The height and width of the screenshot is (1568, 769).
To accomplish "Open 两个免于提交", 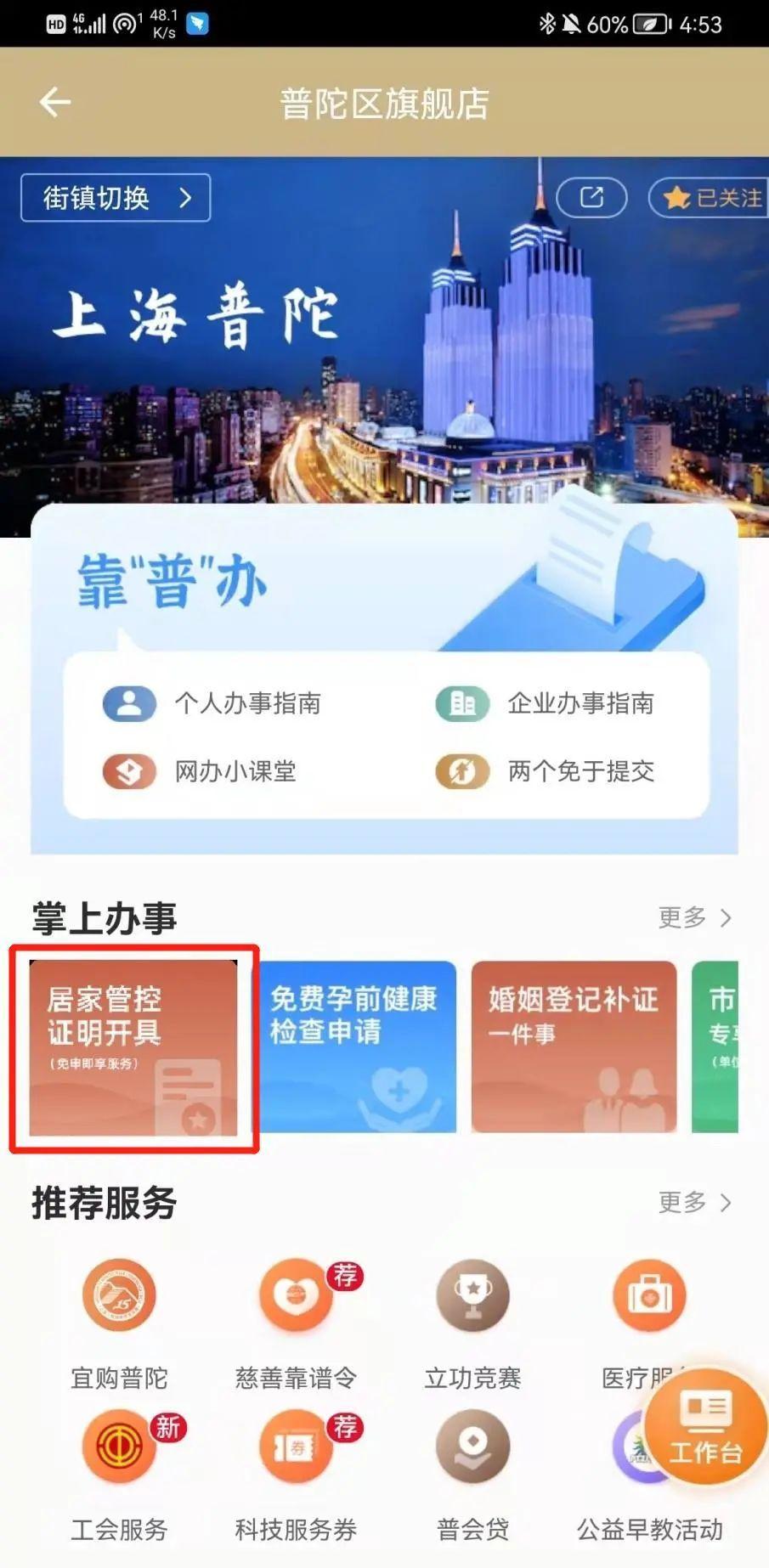I will [546, 771].
